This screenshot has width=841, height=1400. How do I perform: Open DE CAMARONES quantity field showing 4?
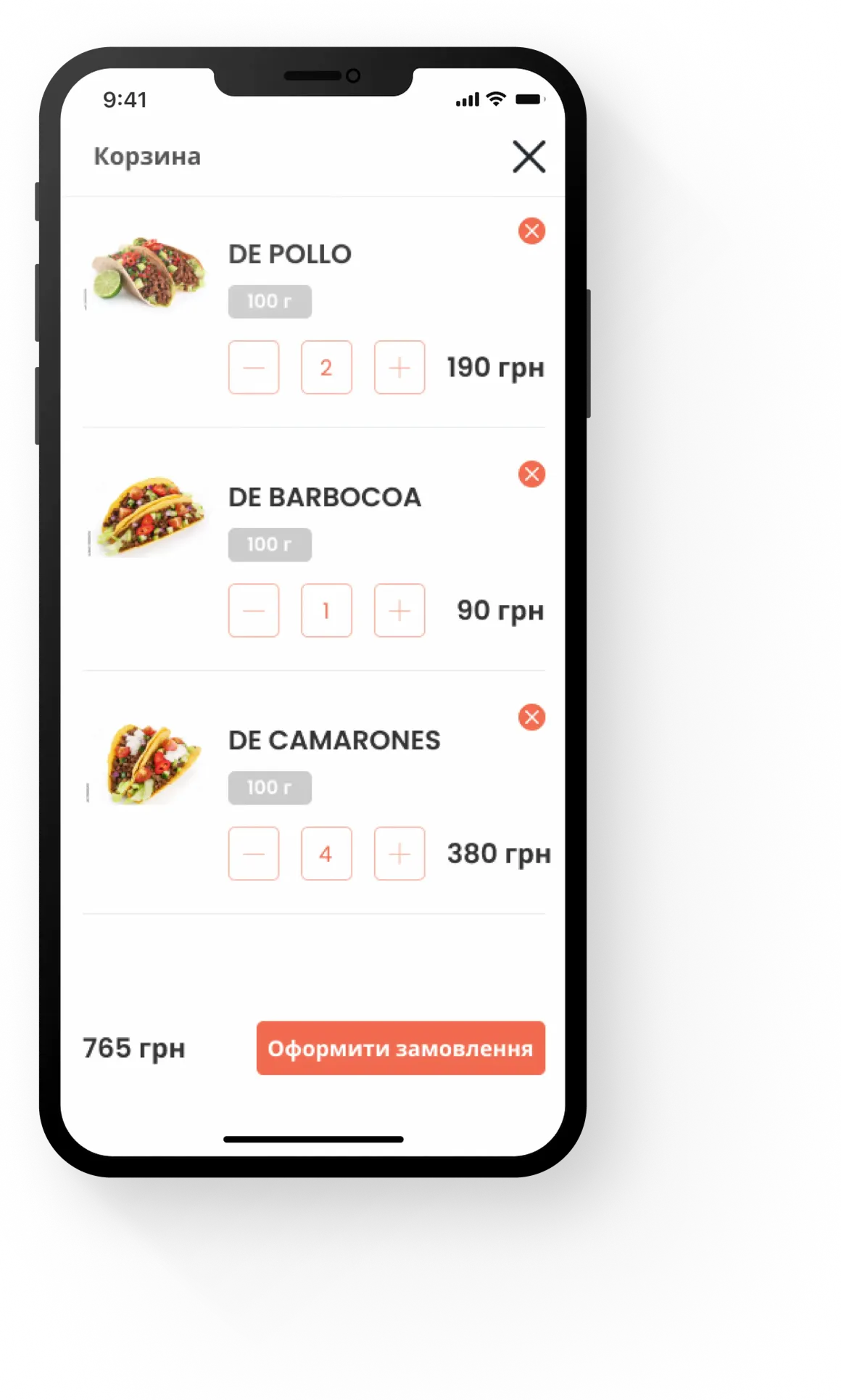[326, 855]
